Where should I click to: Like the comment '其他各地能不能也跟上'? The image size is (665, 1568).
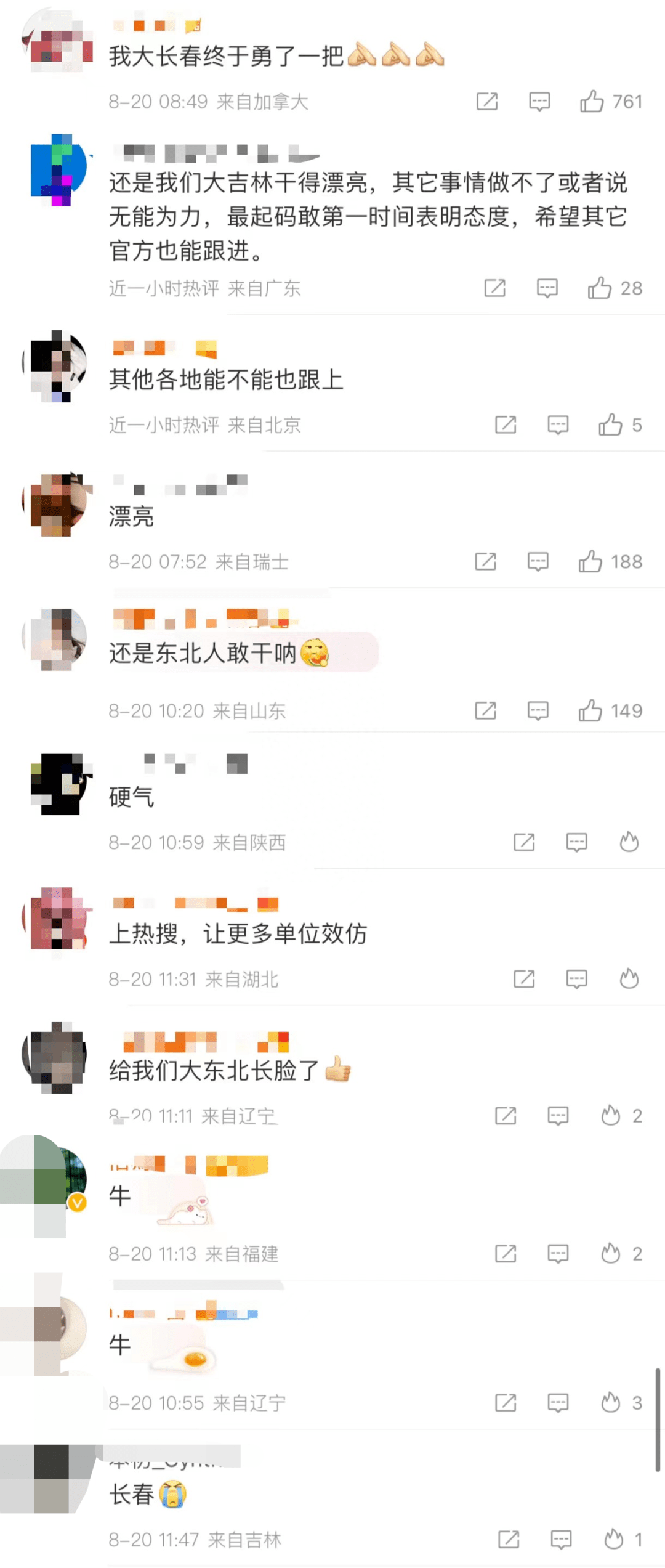[611, 425]
